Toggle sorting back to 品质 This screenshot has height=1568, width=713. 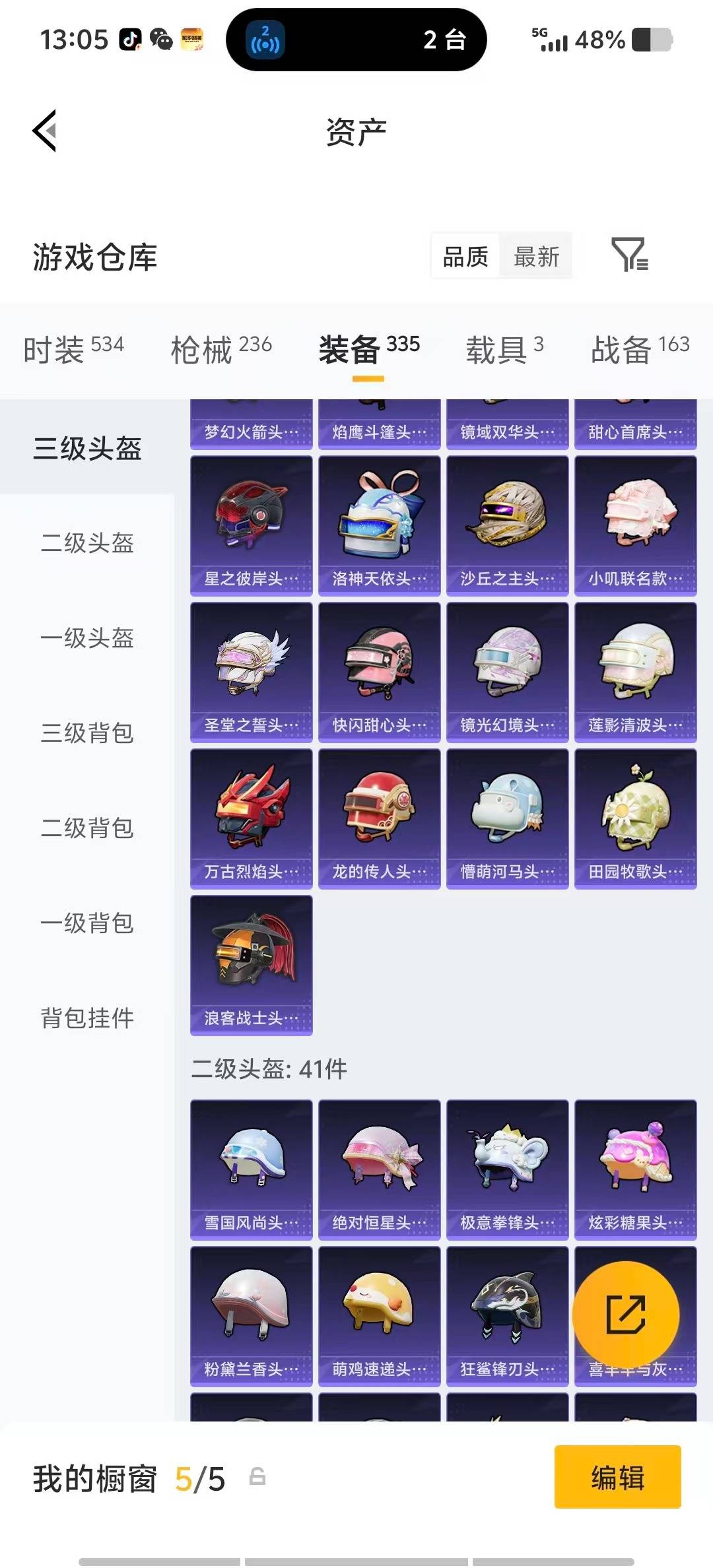[x=464, y=257]
